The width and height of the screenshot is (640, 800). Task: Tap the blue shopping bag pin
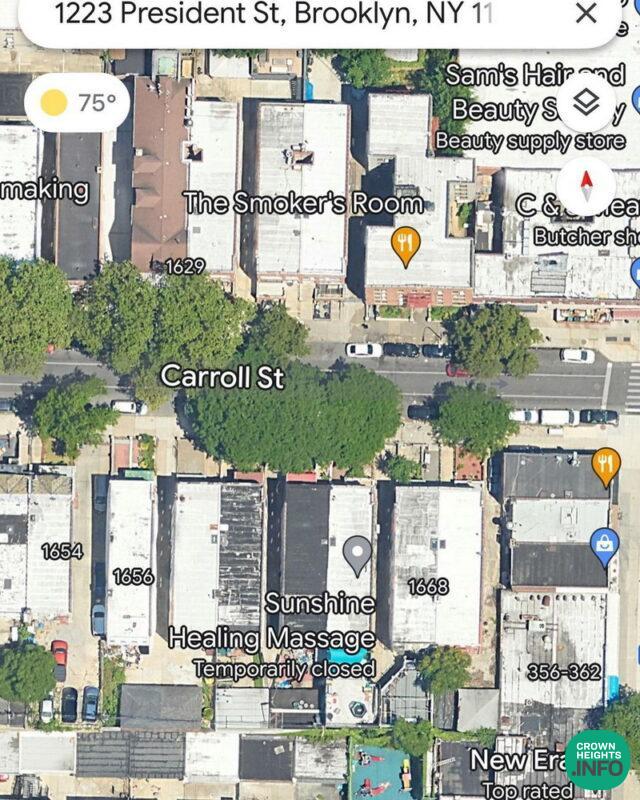point(605,544)
